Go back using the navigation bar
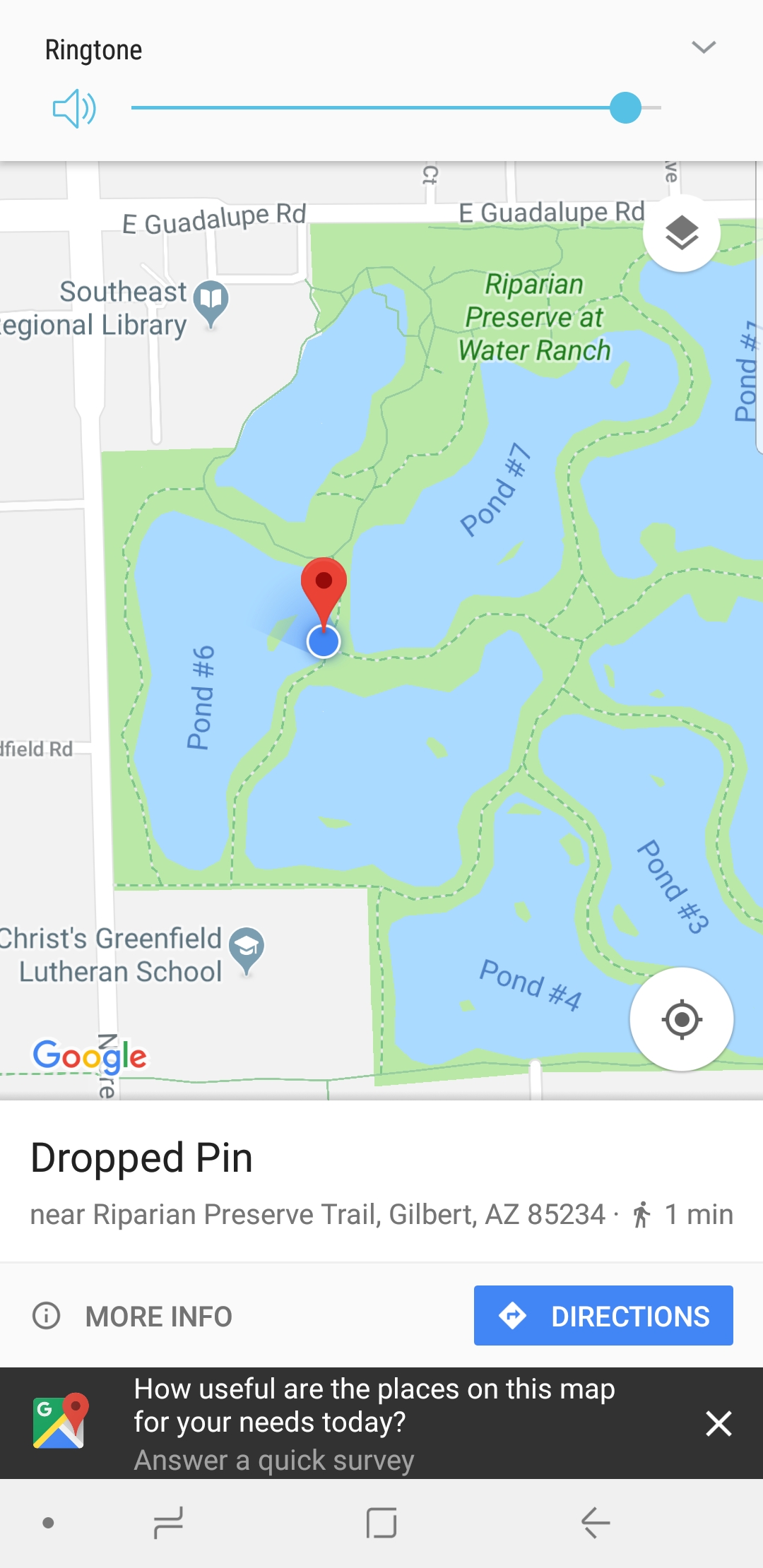The width and height of the screenshot is (763, 1568). (596, 1523)
